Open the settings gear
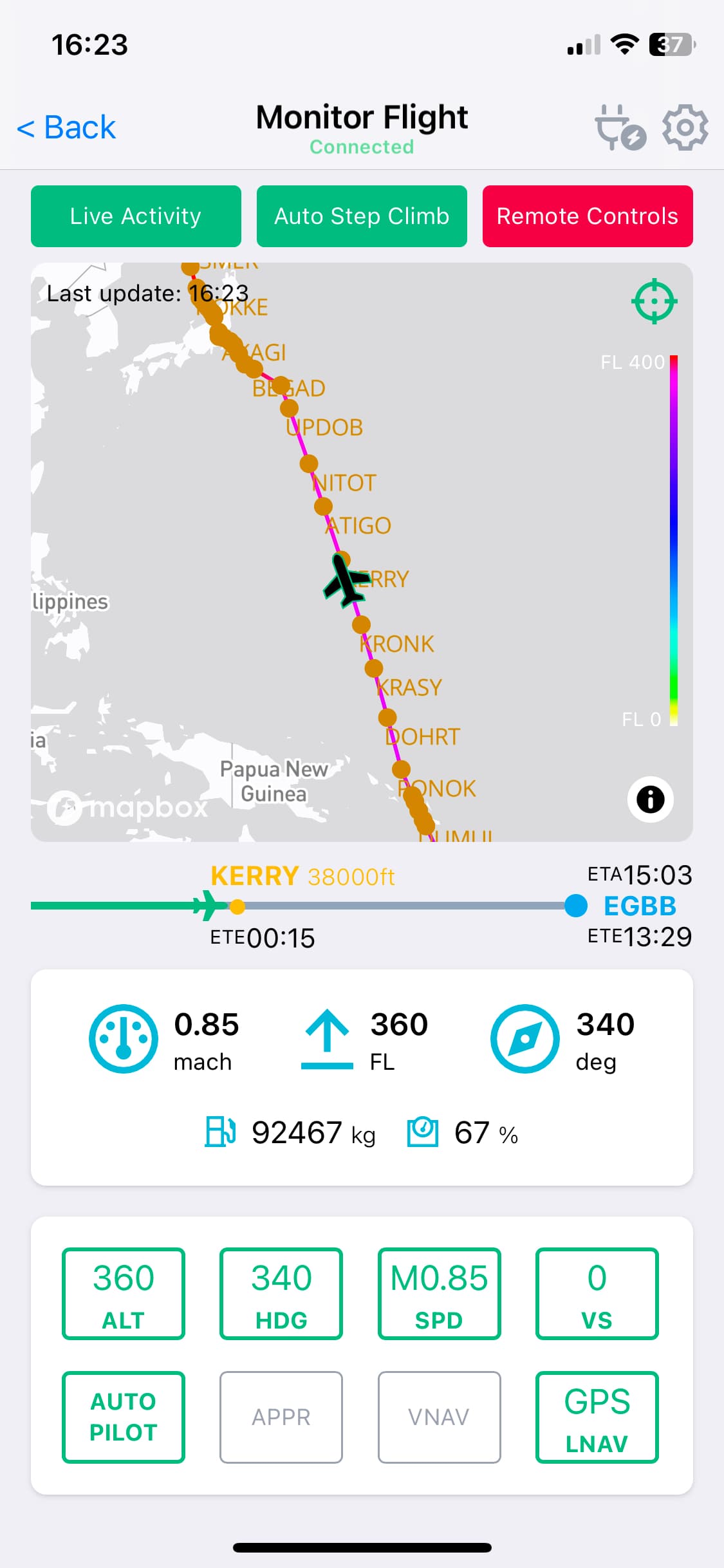Viewport: 724px width, 1568px height. click(x=685, y=127)
